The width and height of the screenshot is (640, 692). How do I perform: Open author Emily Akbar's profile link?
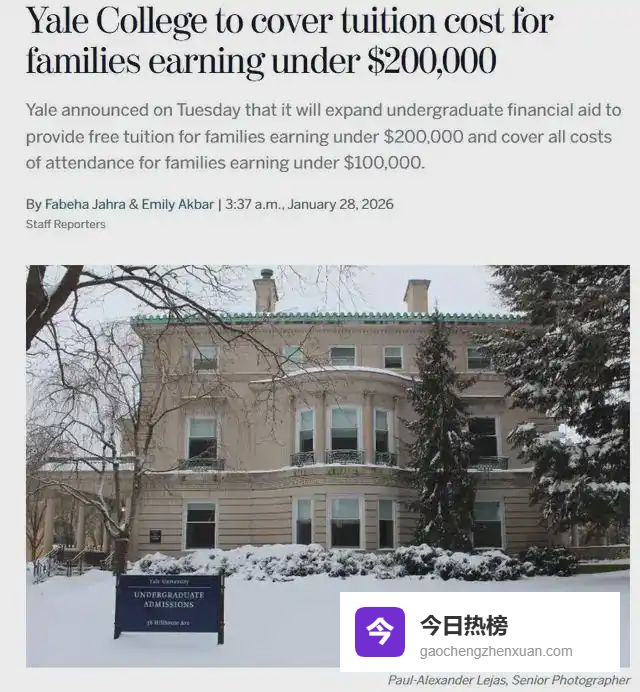pyautogui.click(x=177, y=204)
